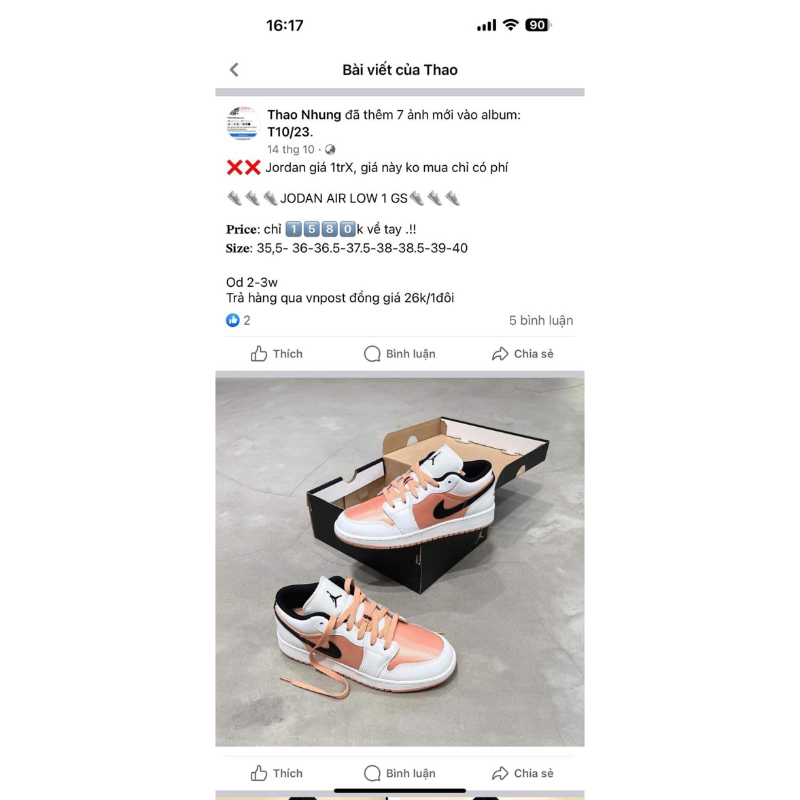Tap Bình luận directly under the post text

point(399,354)
